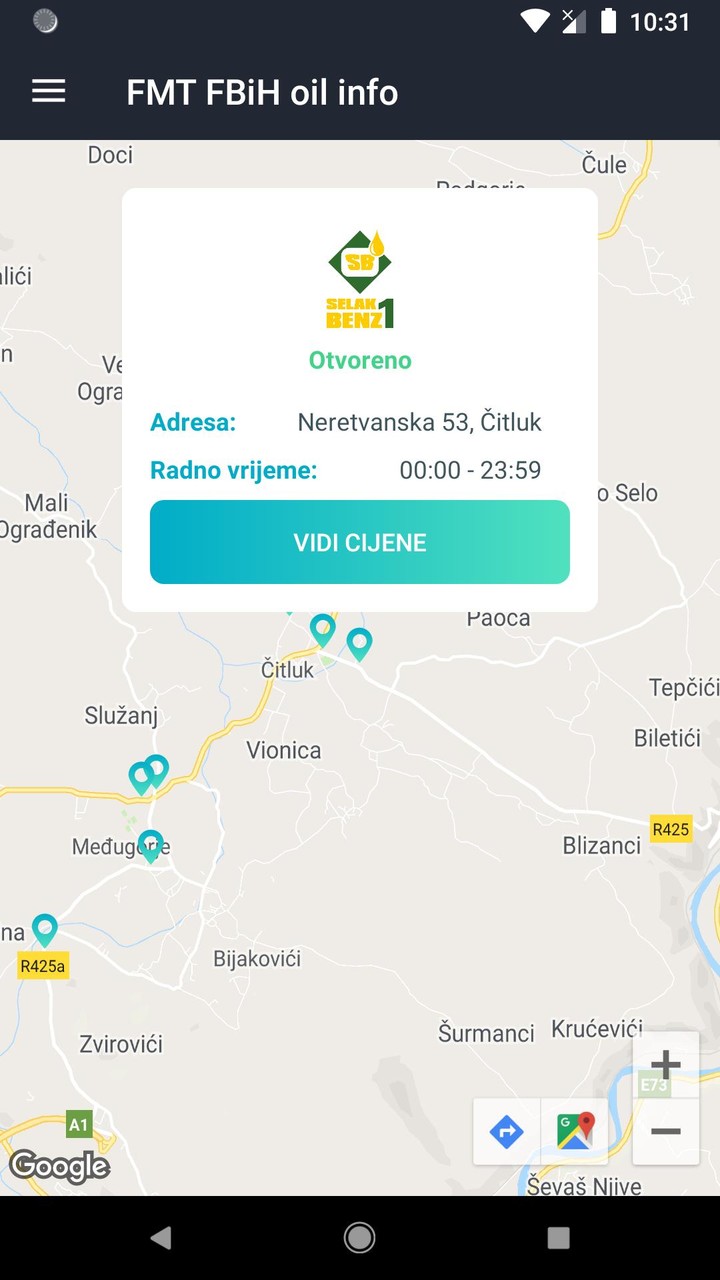Select the pin east of Čitluk
The width and height of the screenshot is (720, 1280).
[x=359, y=643]
